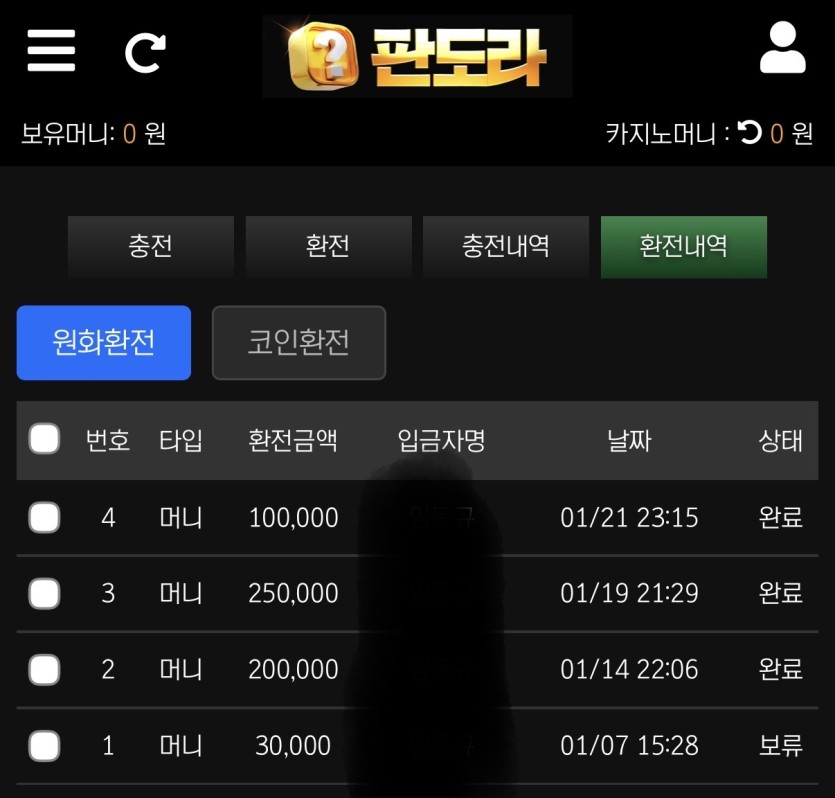Mark checkbox for the 30,000 entry

pos(44,746)
